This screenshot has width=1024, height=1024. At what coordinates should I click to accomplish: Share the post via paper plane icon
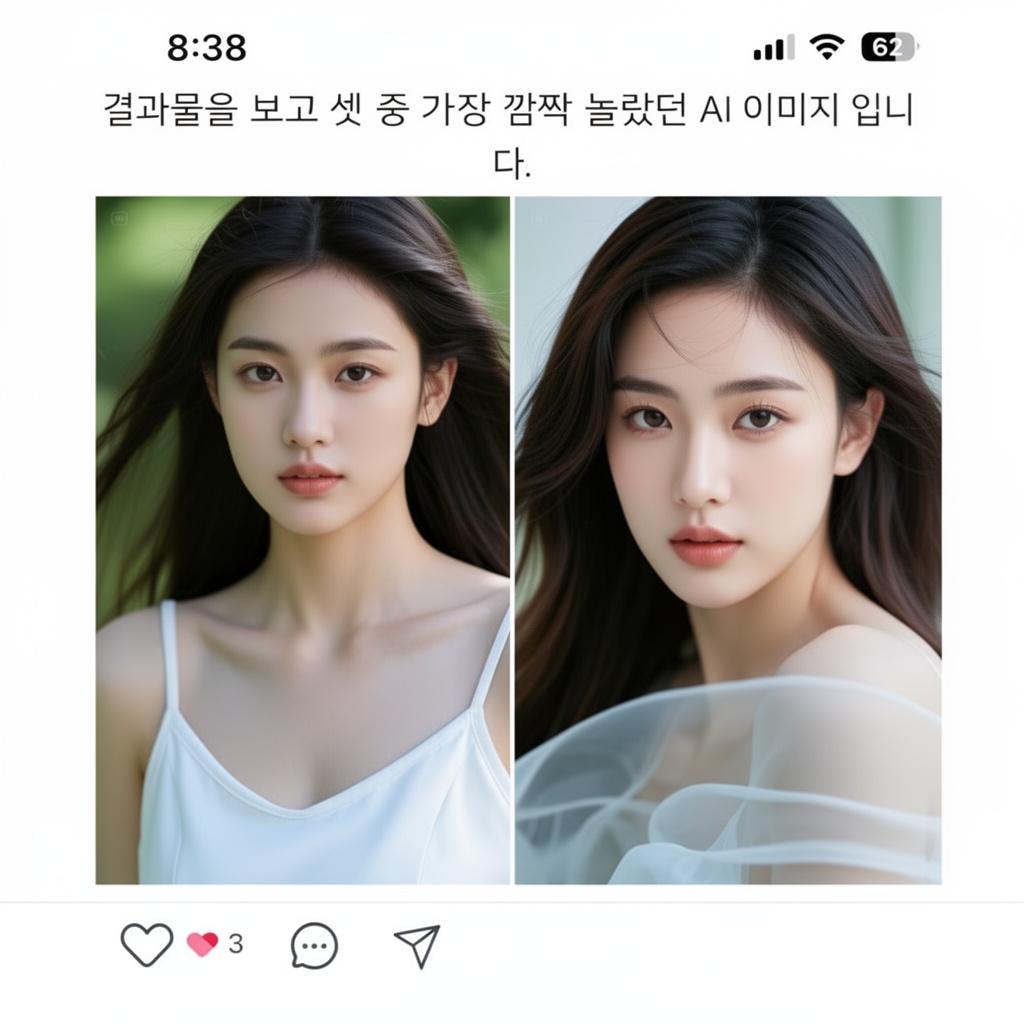(417, 945)
